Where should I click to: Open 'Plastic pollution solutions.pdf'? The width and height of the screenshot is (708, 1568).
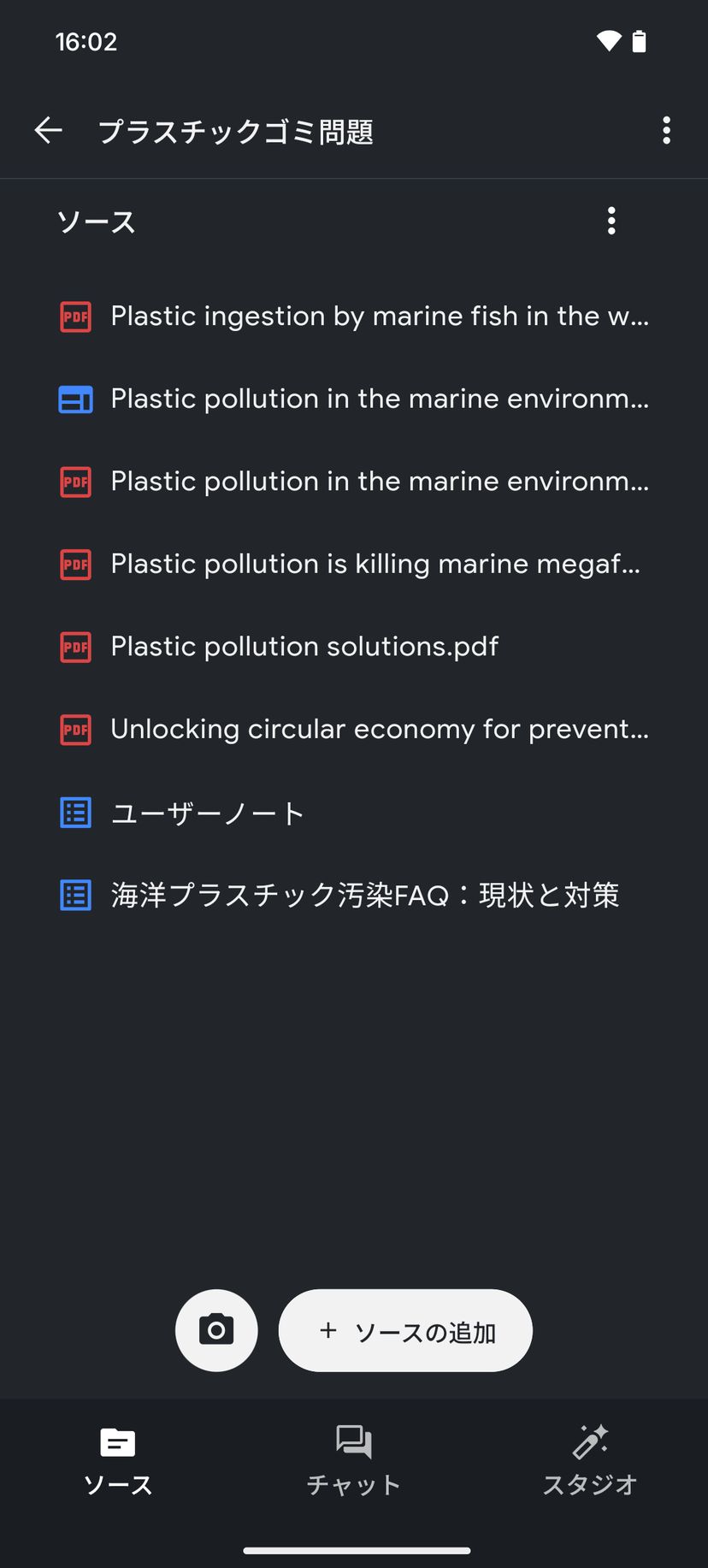tap(304, 647)
